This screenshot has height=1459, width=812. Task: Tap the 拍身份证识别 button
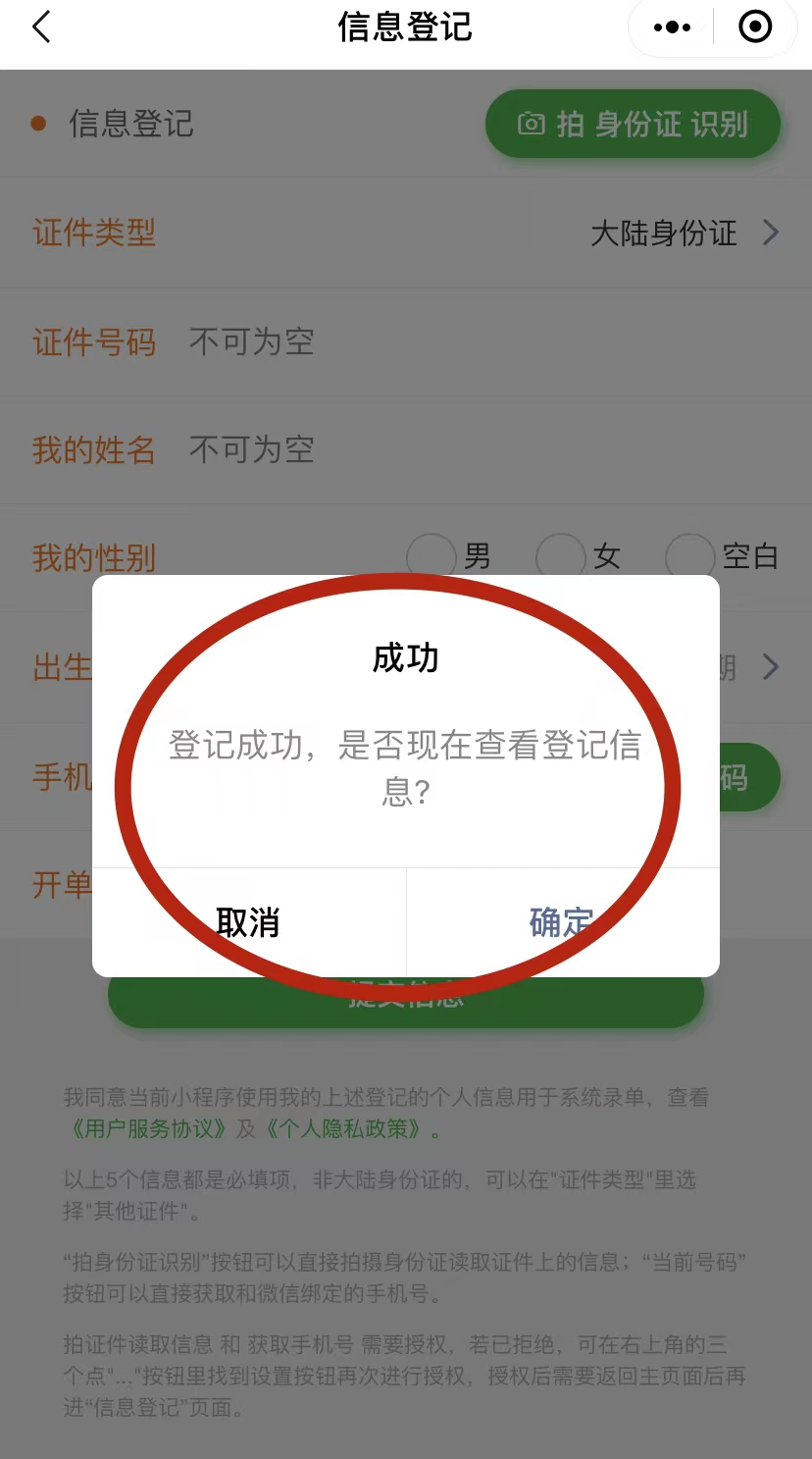(x=634, y=125)
